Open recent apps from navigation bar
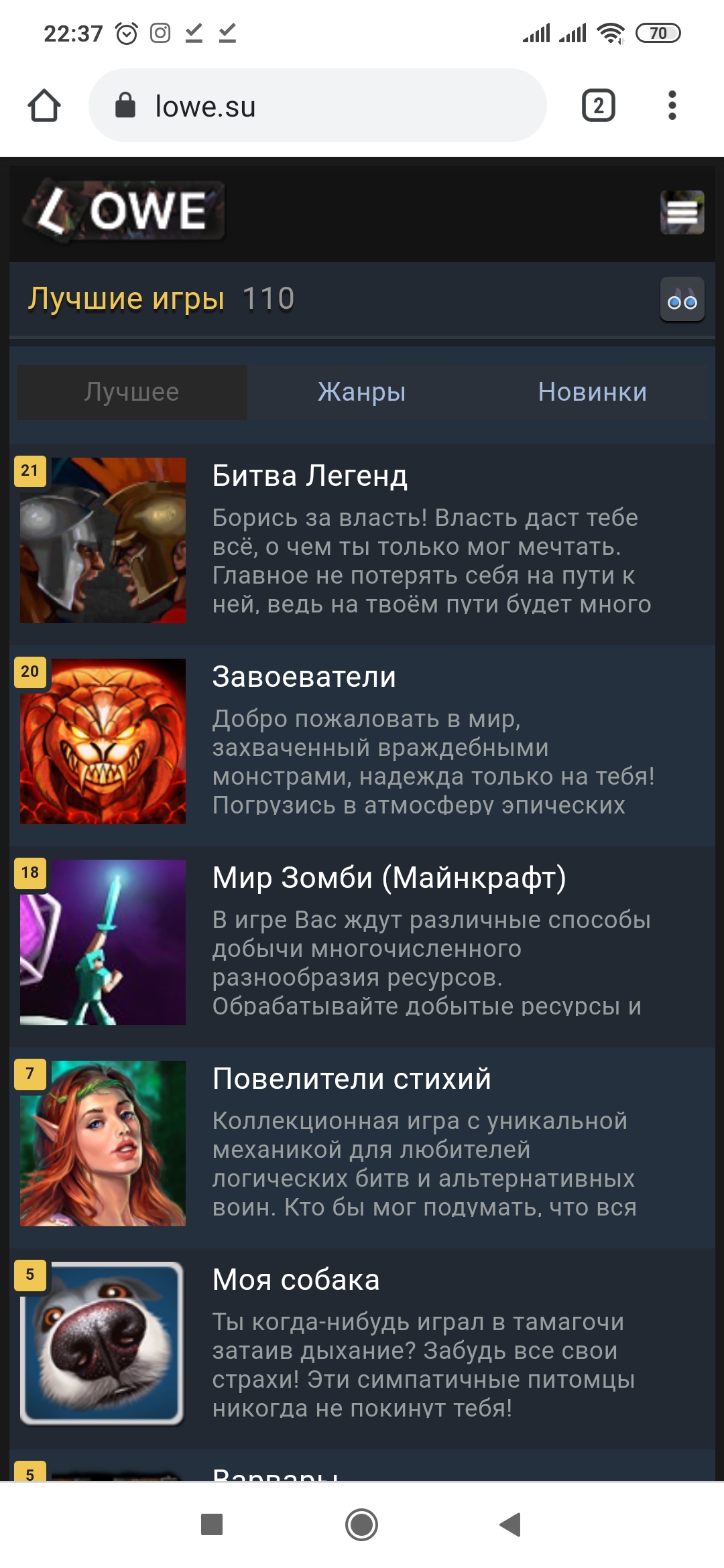Viewport: 724px width, 1568px height. [212, 1524]
